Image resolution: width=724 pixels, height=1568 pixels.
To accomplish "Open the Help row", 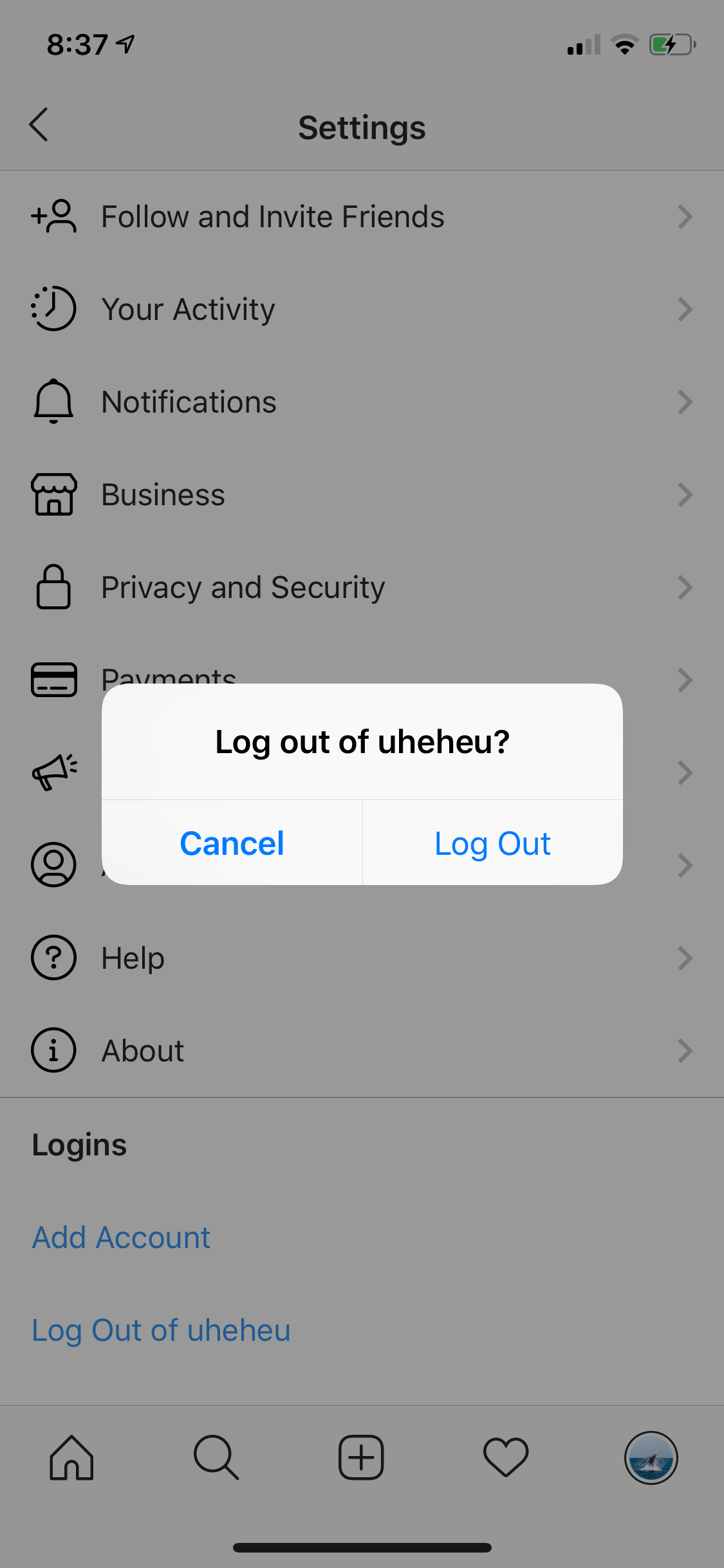I will tap(362, 958).
